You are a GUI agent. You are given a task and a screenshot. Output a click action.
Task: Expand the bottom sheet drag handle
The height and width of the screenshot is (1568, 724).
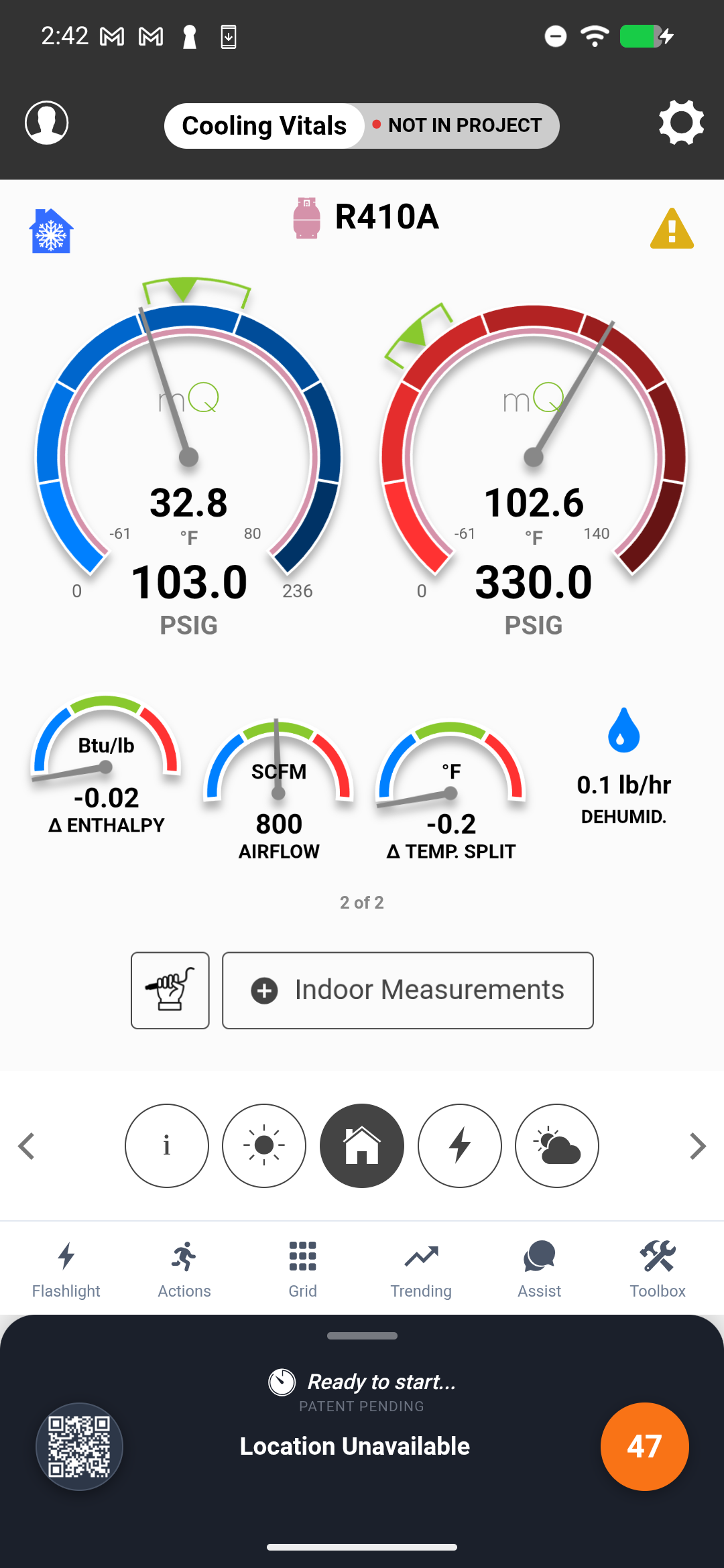[x=361, y=1335]
